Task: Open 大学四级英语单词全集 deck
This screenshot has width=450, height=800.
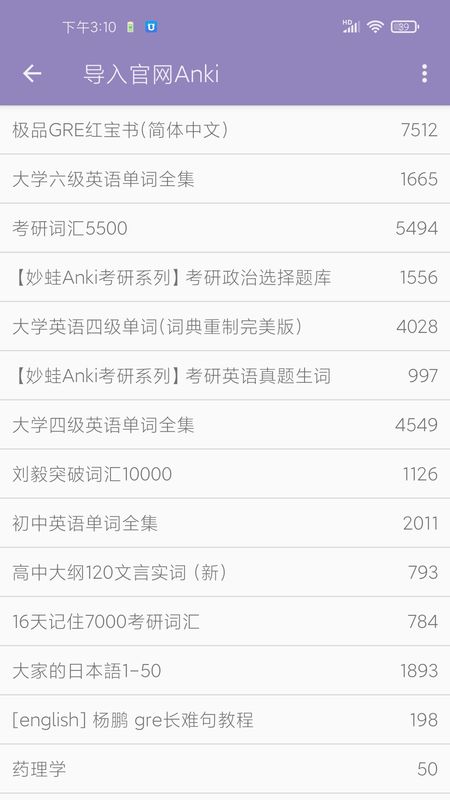Action: tap(225, 424)
